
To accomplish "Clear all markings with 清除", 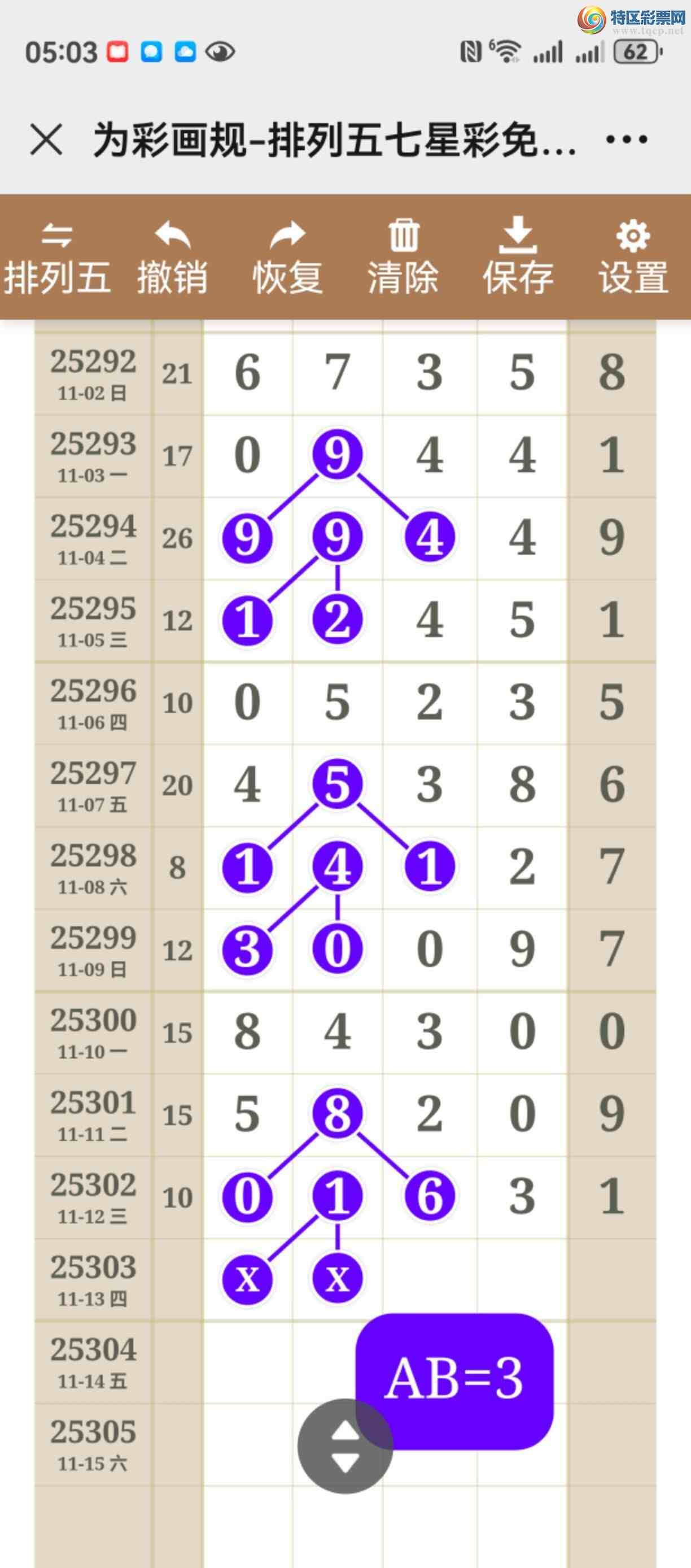I will [x=403, y=258].
